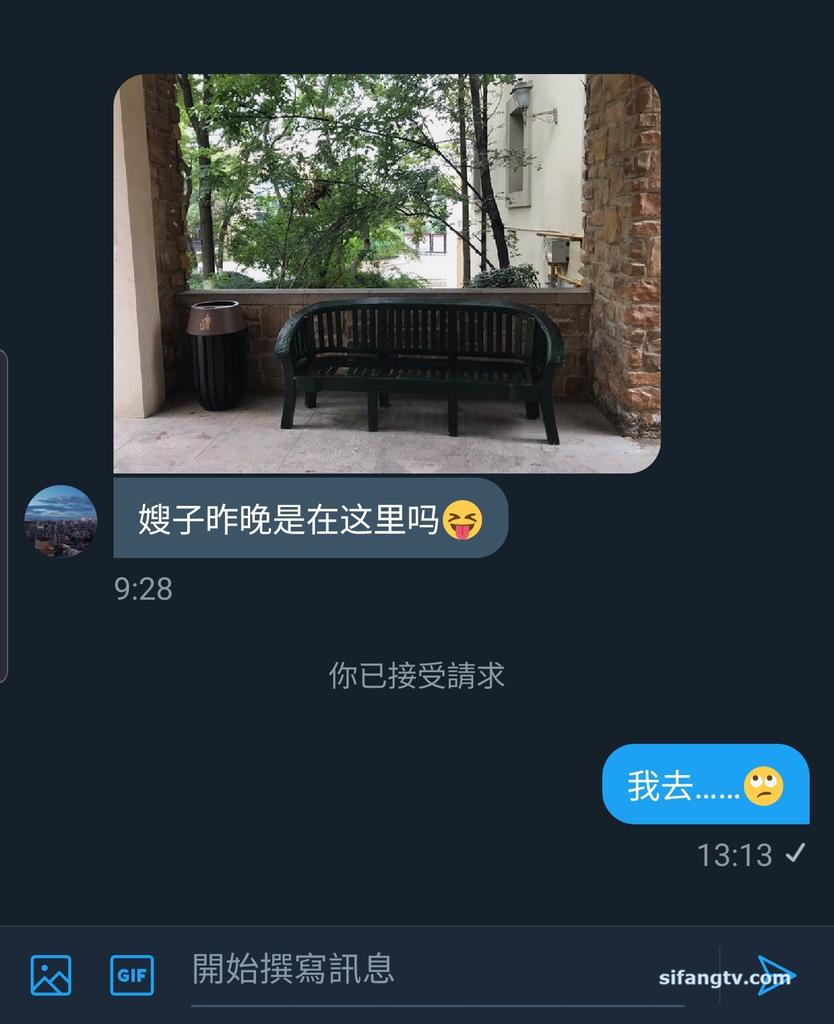Viewport: 834px width, 1024px height.
Task: Open the sender's skyline profile avatar
Action: (x=60, y=521)
